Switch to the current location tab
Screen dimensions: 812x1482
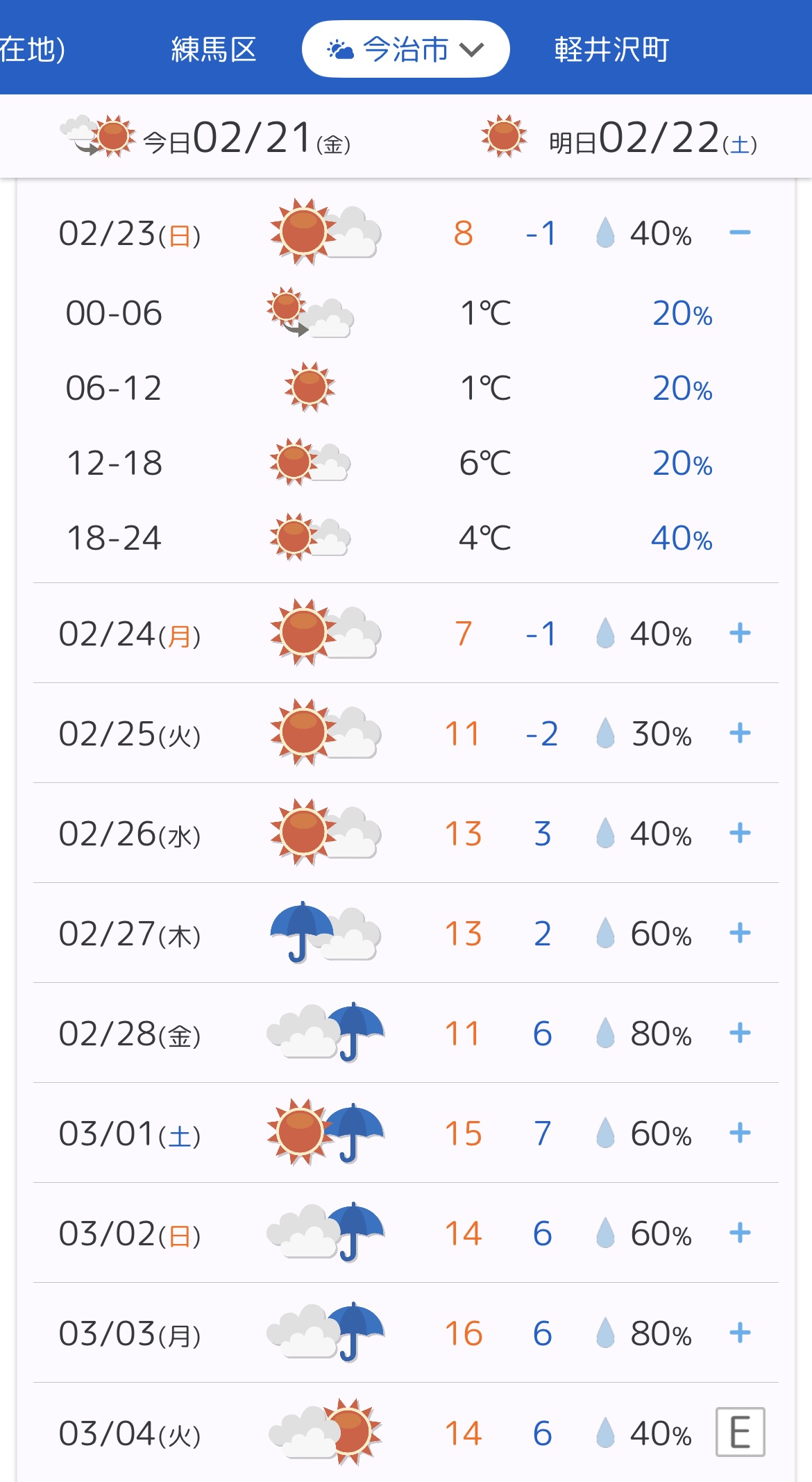(x=33, y=49)
